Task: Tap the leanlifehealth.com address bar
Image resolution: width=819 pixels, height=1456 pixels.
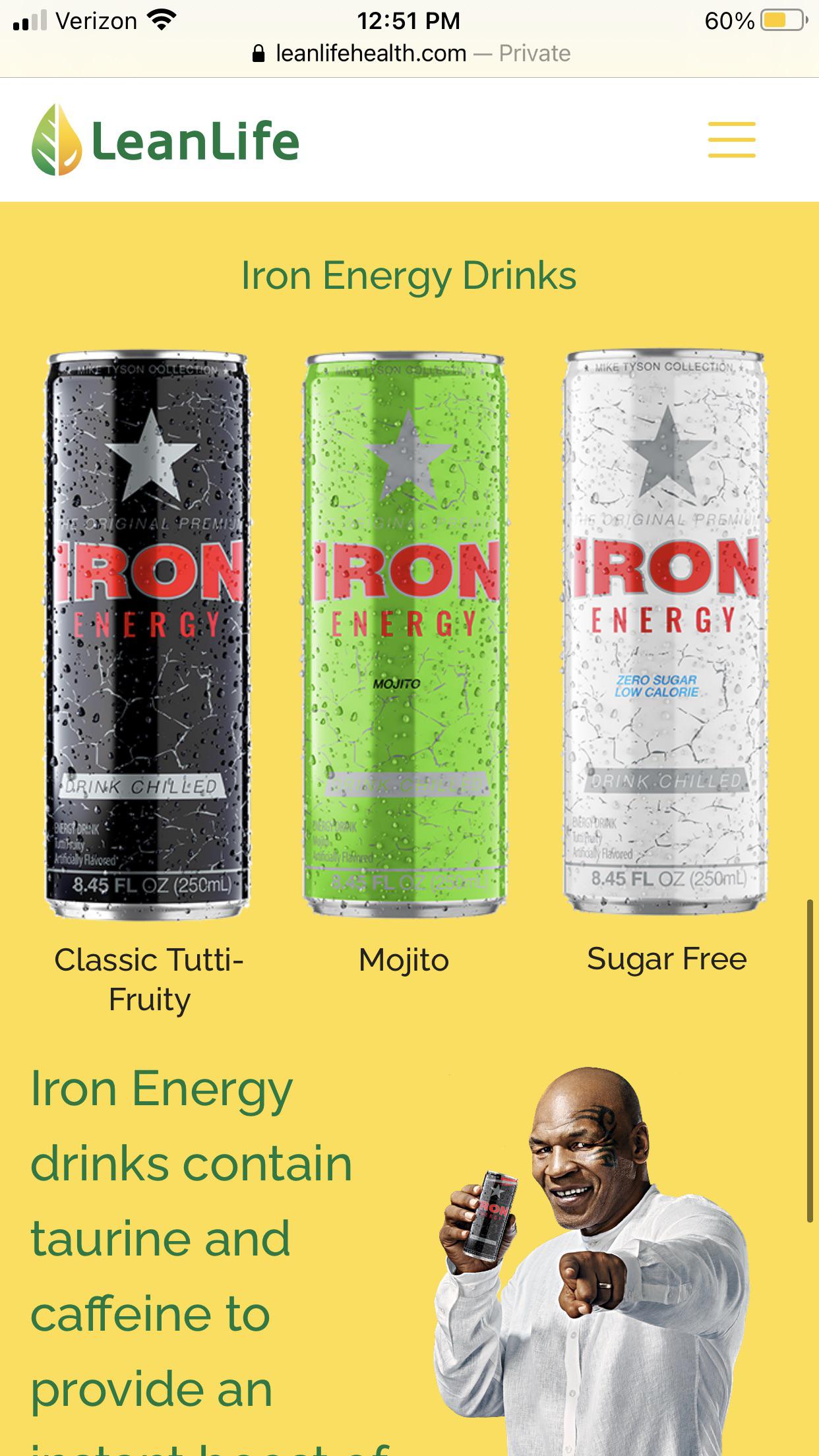Action: click(x=369, y=53)
